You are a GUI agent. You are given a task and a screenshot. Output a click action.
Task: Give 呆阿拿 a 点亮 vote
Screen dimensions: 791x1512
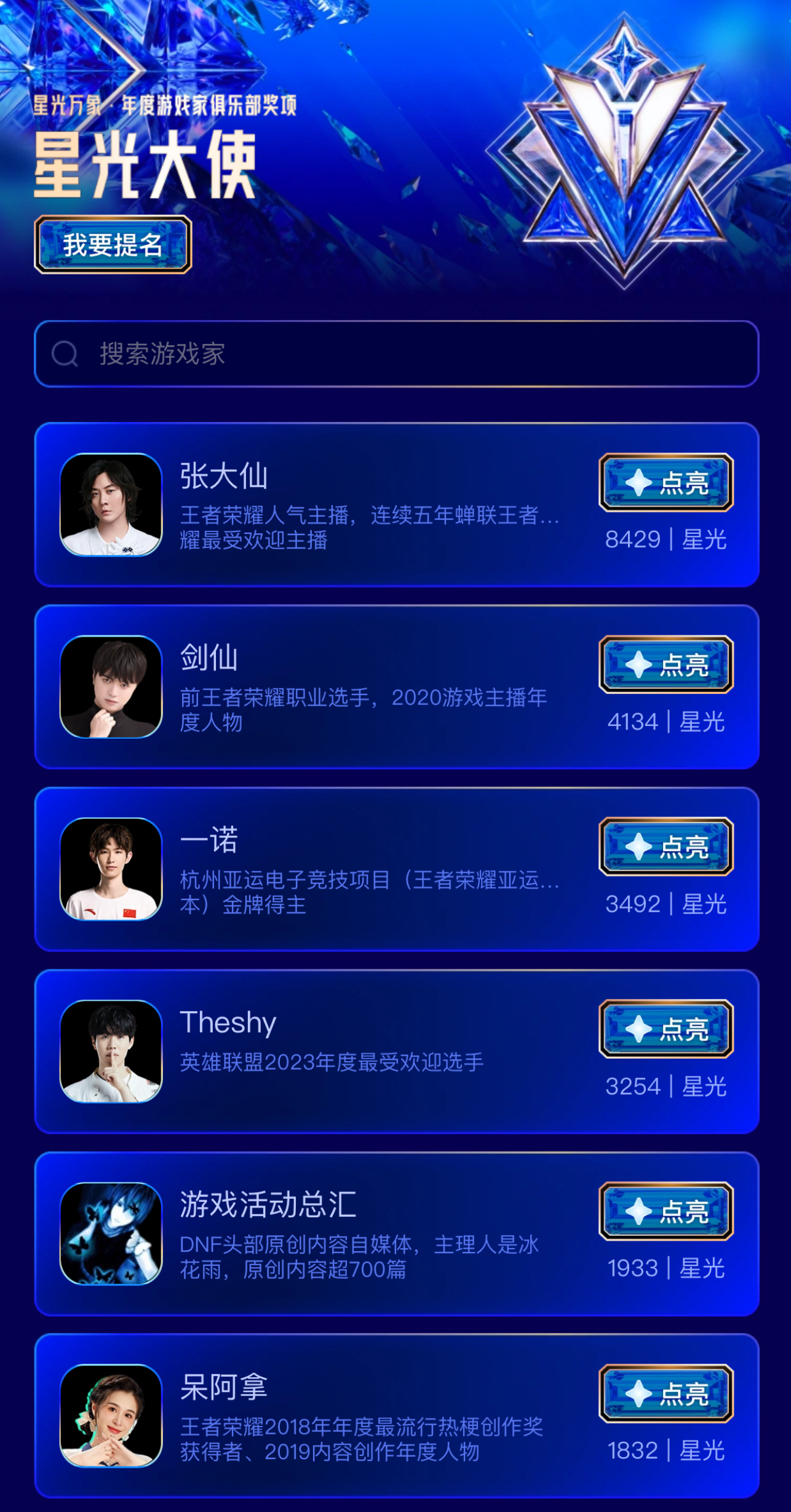pyautogui.click(x=666, y=1393)
